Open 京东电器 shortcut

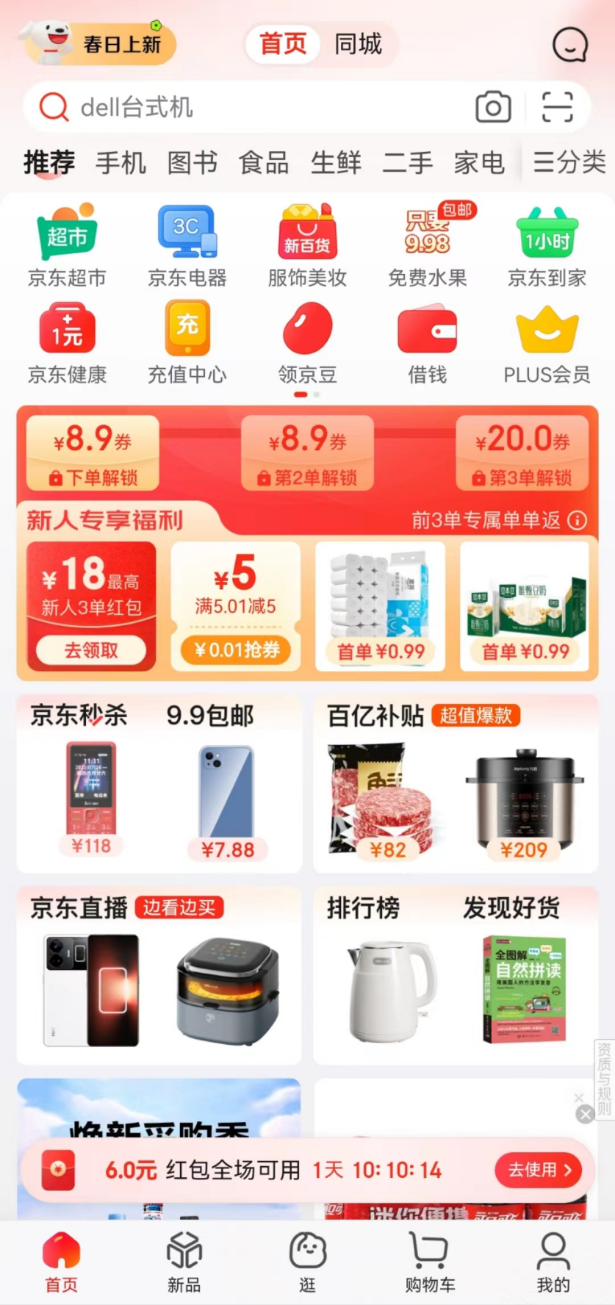(x=187, y=247)
